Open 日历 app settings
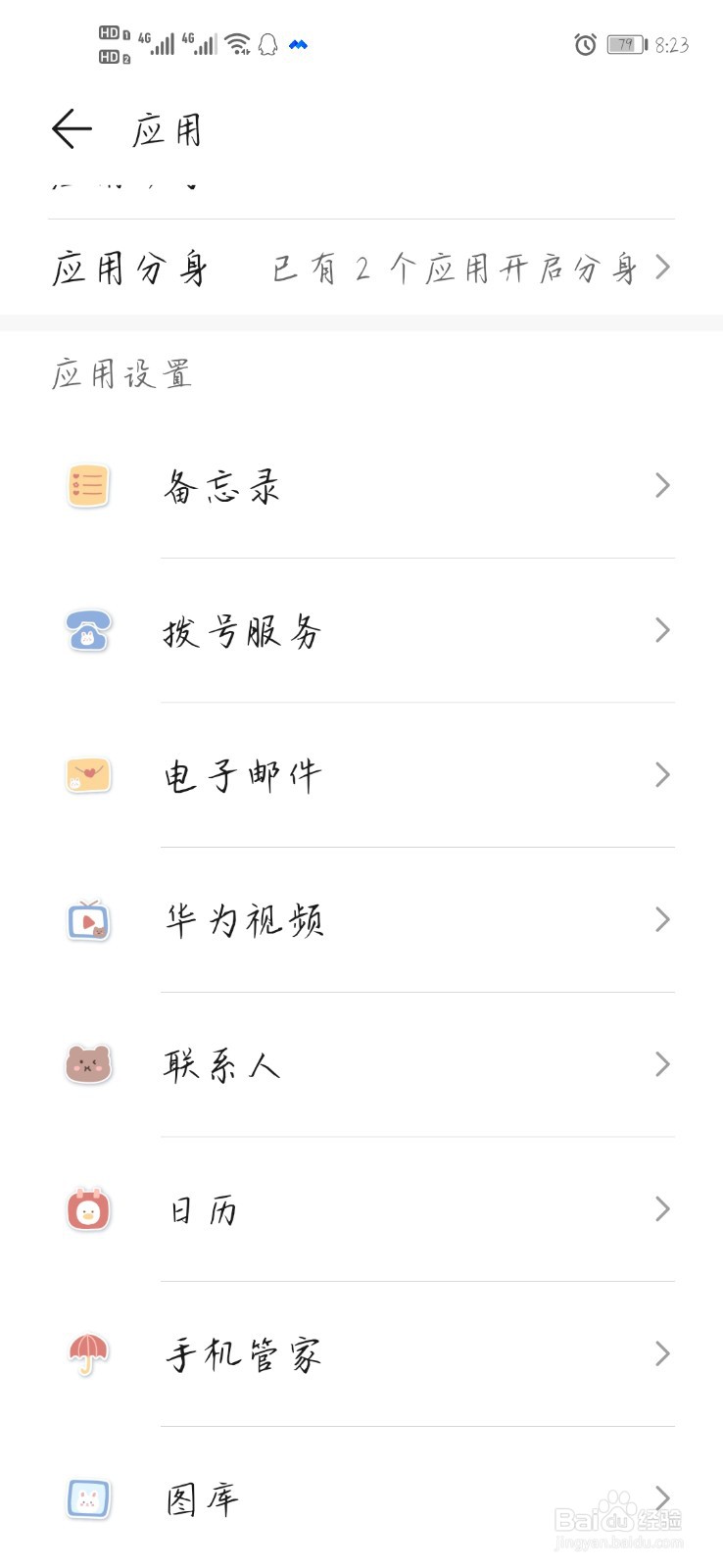 coord(361,1210)
